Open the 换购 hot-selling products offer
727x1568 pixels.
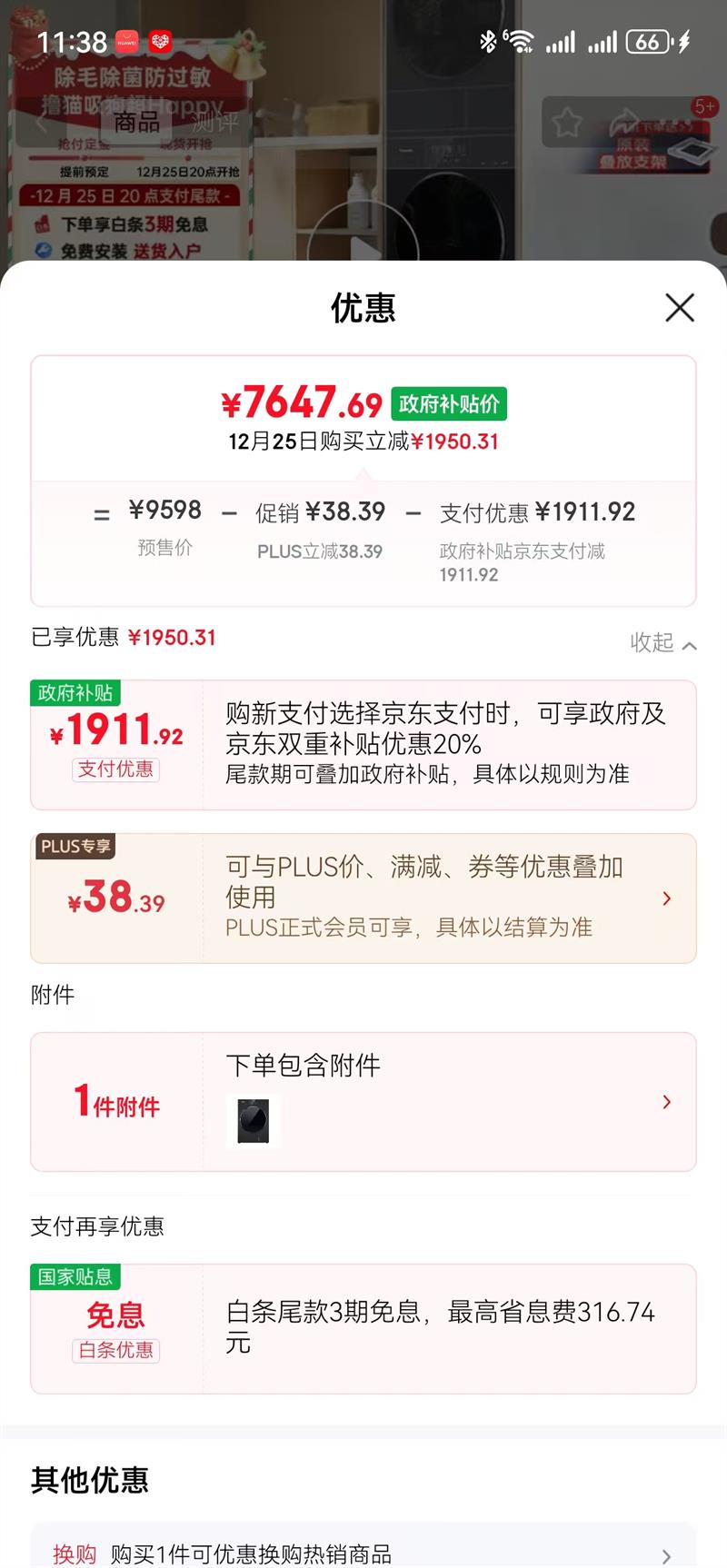click(363, 1552)
